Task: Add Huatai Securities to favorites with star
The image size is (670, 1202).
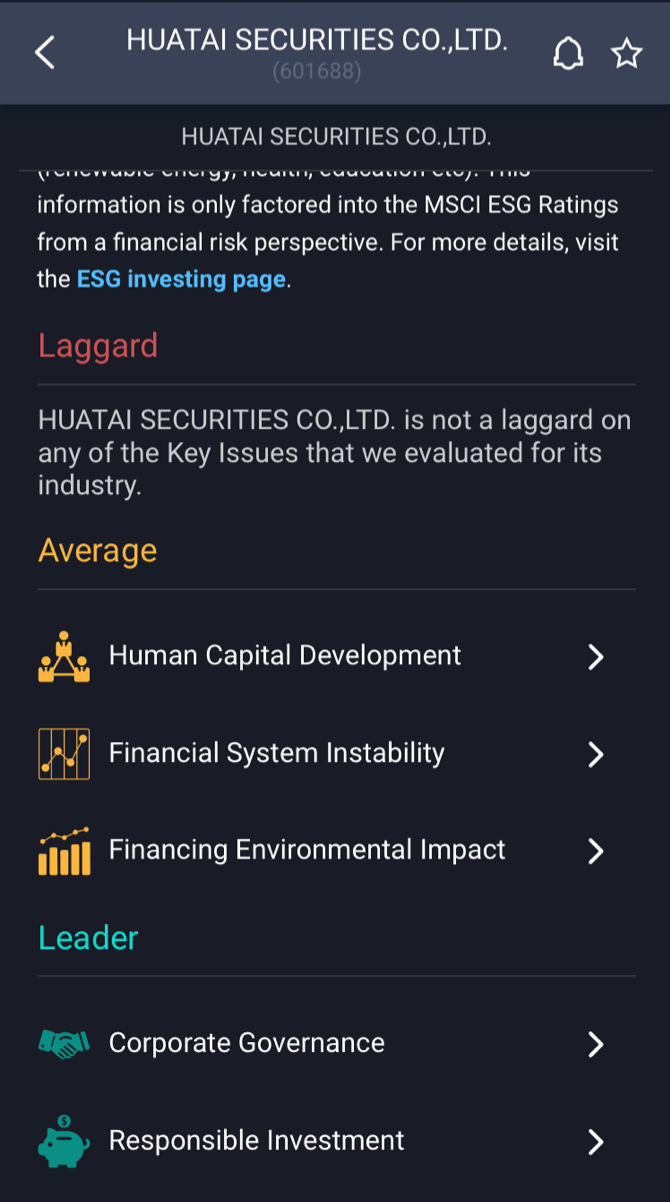Action: (x=627, y=54)
